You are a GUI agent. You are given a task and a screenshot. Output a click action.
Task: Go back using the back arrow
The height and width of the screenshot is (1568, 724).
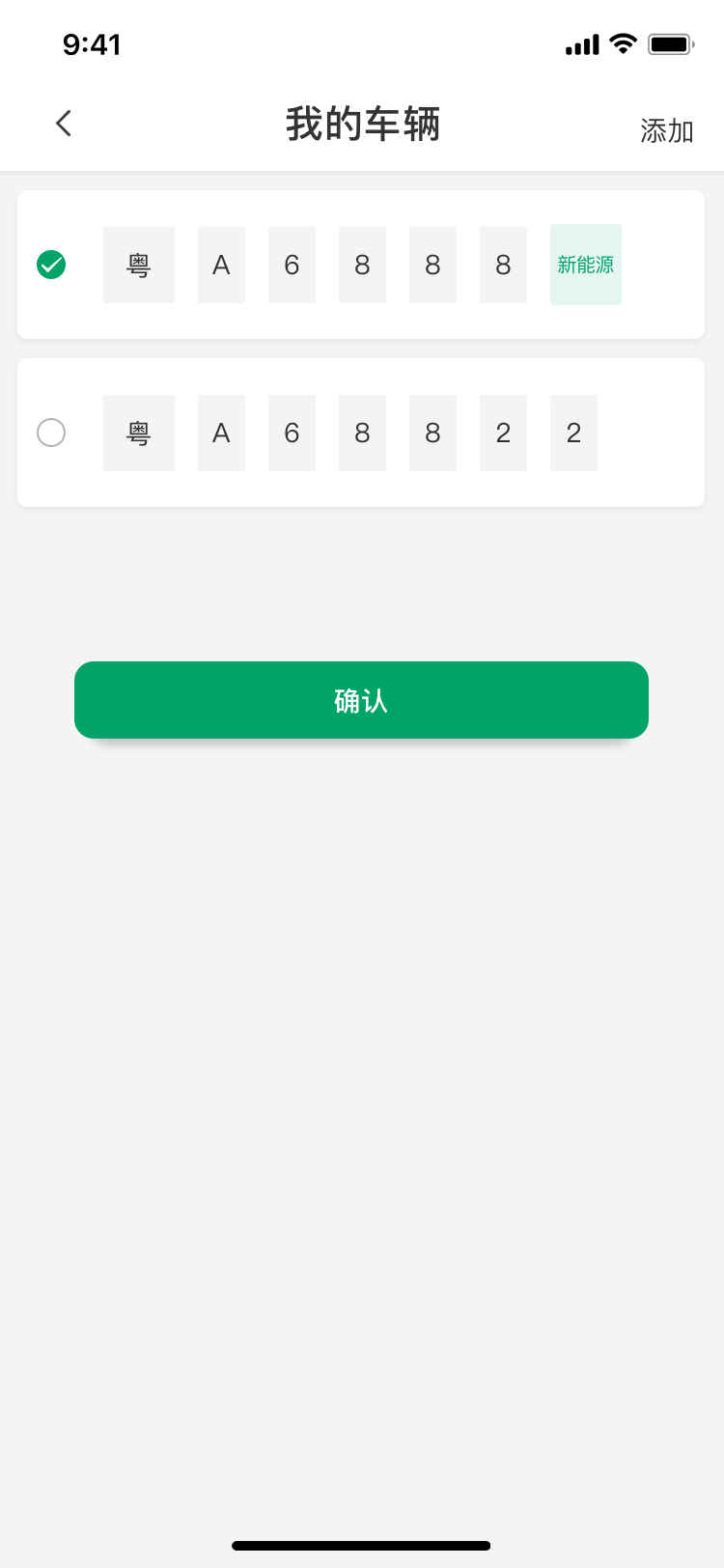point(64,124)
